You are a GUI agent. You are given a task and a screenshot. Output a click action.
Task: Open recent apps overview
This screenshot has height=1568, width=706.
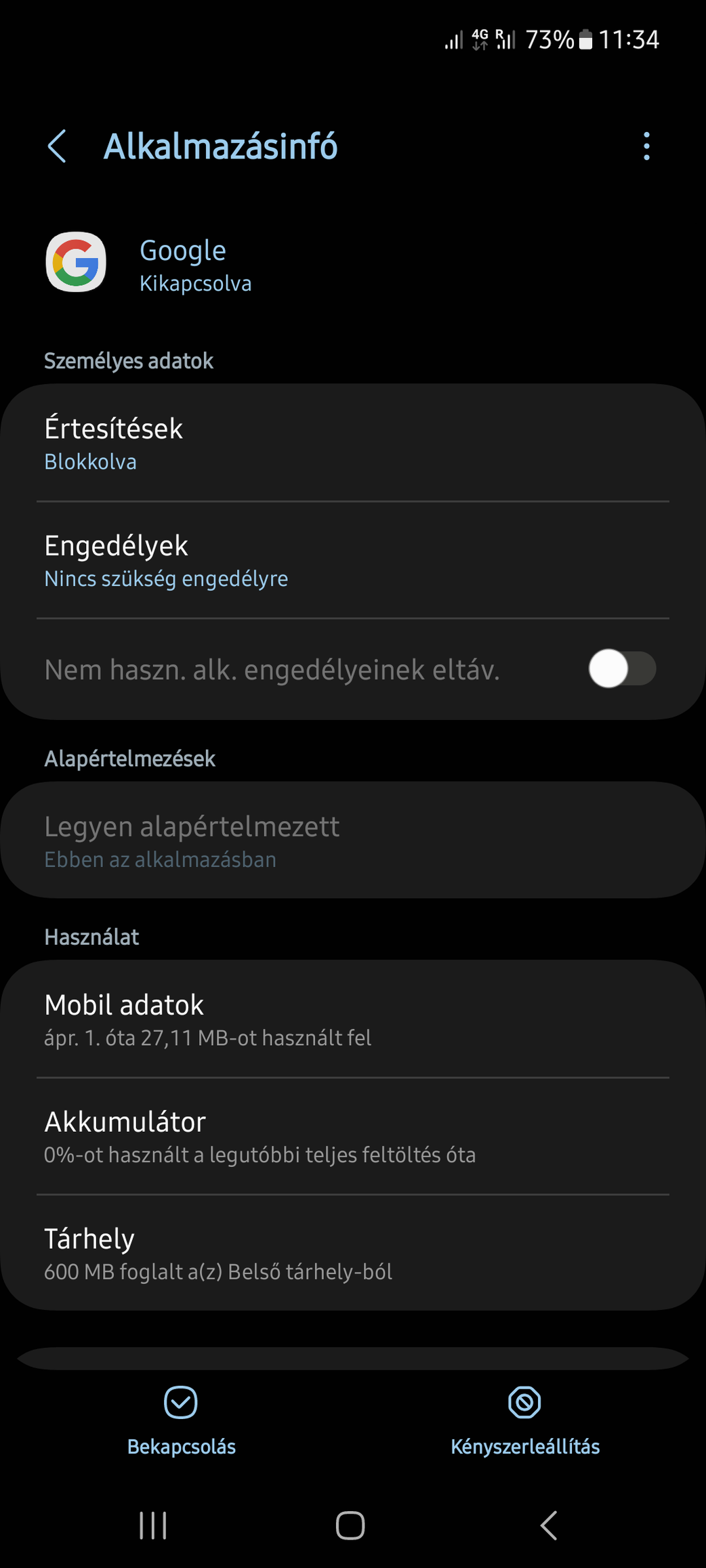coord(153,1526)
